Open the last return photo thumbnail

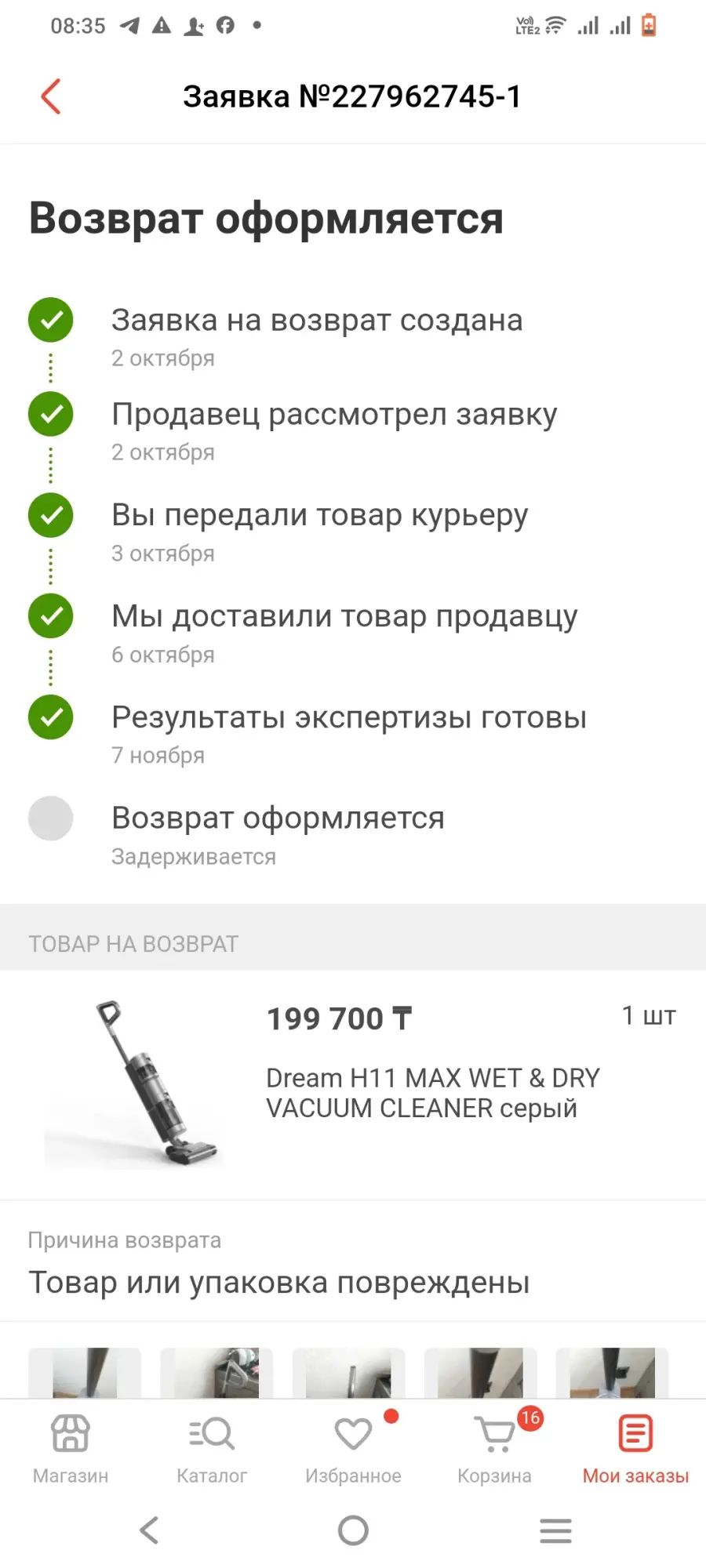612,1373
